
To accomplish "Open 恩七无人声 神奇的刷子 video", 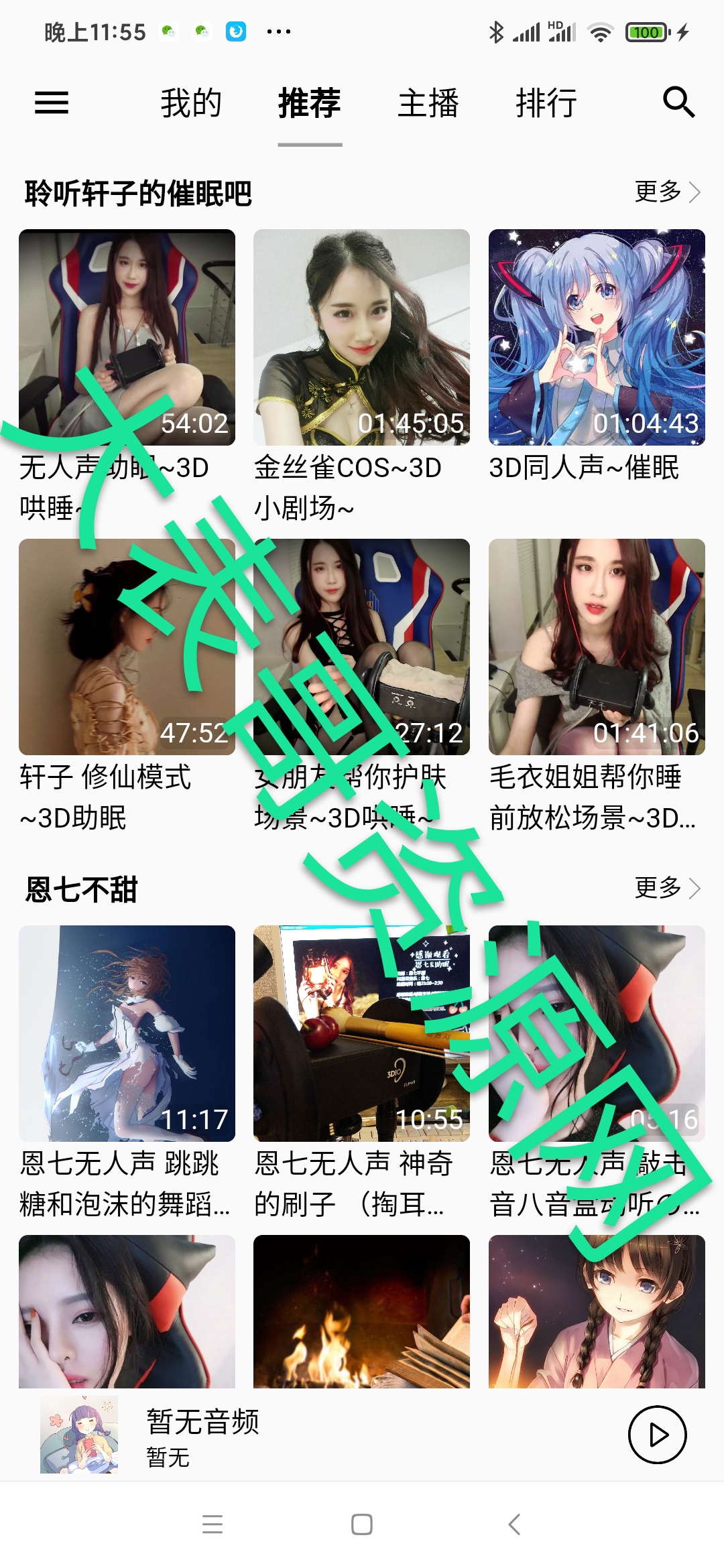I will click(x=361, y=1033).
